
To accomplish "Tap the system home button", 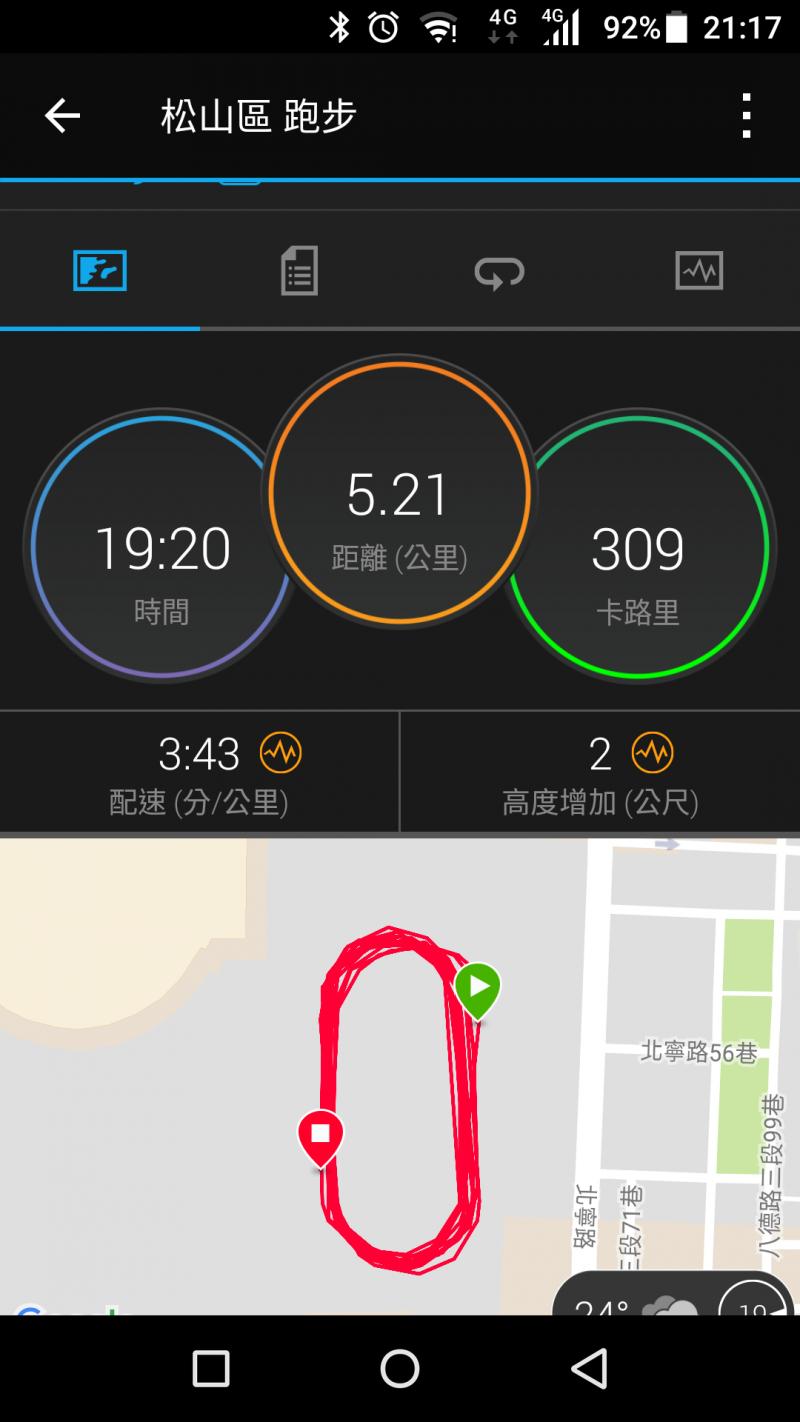I will (400, 1368).
